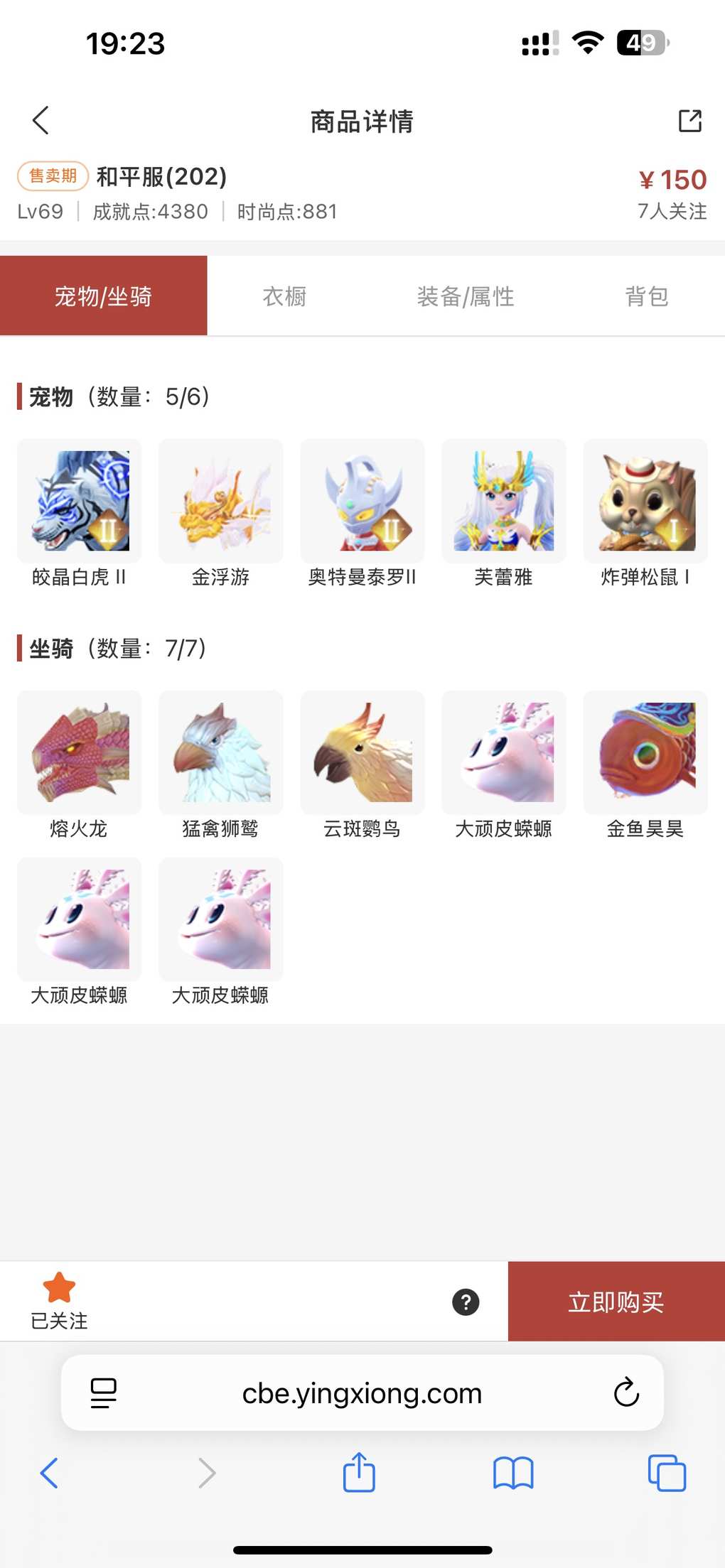725x1568 pixels.
Task: View the 金鱼昊昊 mount
Action: [645, 753]
